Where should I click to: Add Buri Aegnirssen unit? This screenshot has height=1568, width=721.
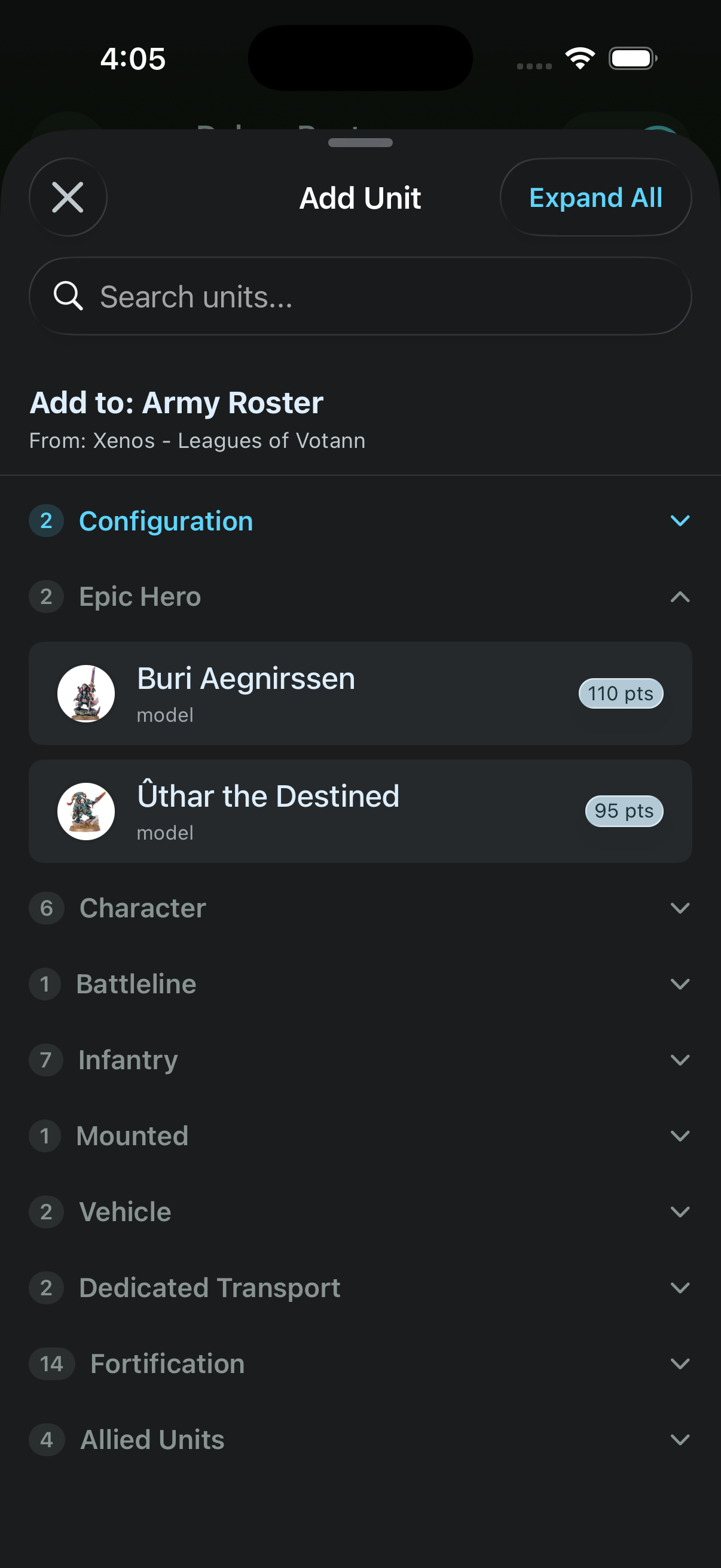pos(360,693)
